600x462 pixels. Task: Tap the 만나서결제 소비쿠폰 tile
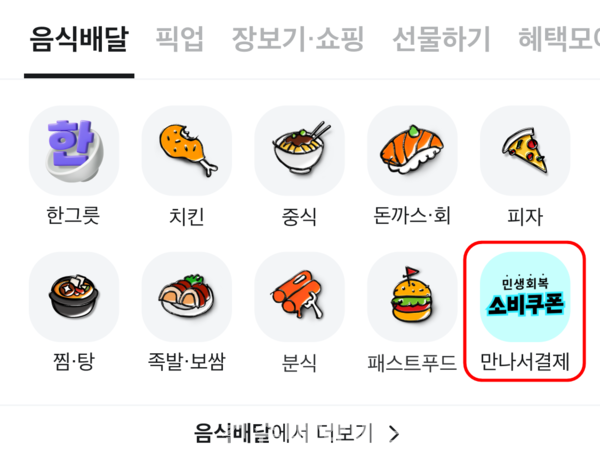pos(525,311)
